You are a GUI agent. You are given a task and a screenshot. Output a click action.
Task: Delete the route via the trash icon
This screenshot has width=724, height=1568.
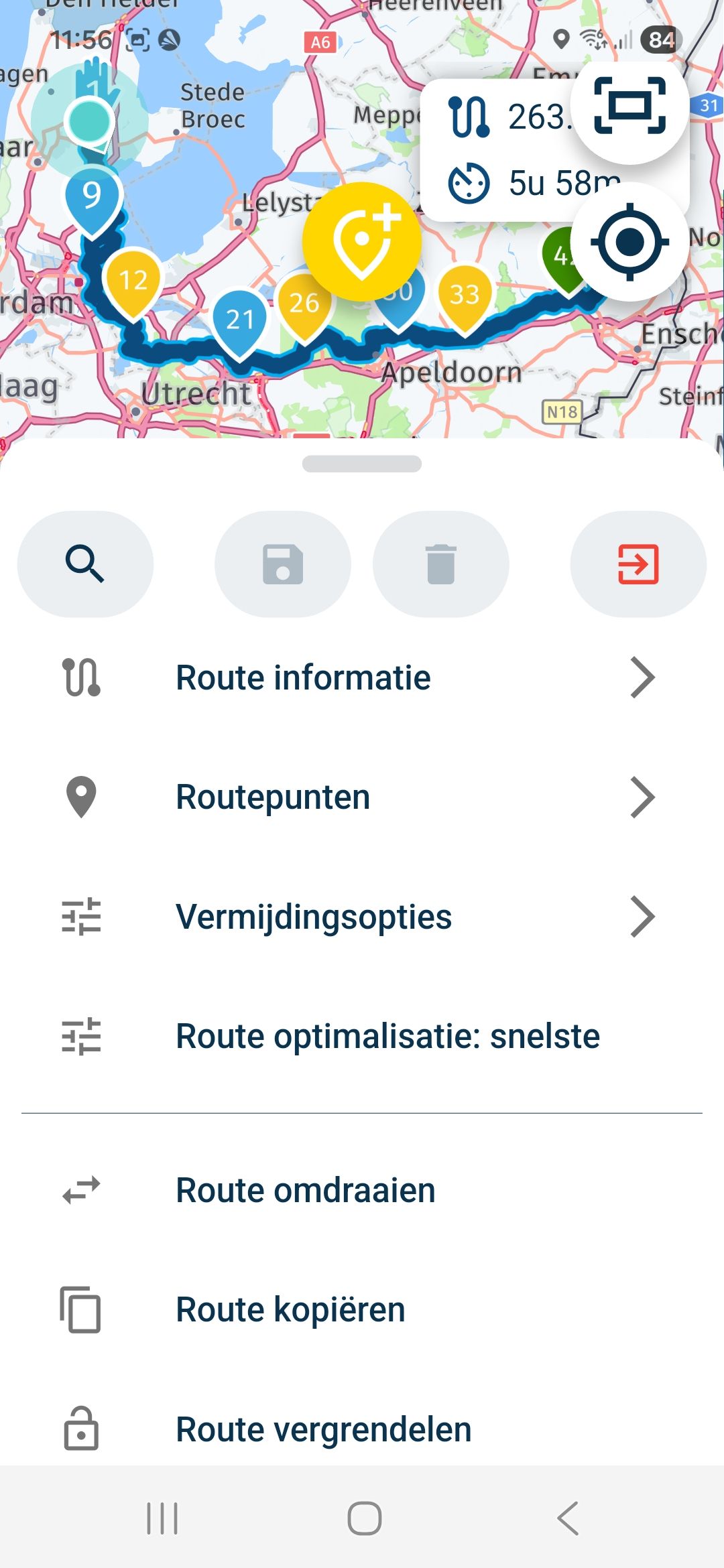(x=440, y=564)
